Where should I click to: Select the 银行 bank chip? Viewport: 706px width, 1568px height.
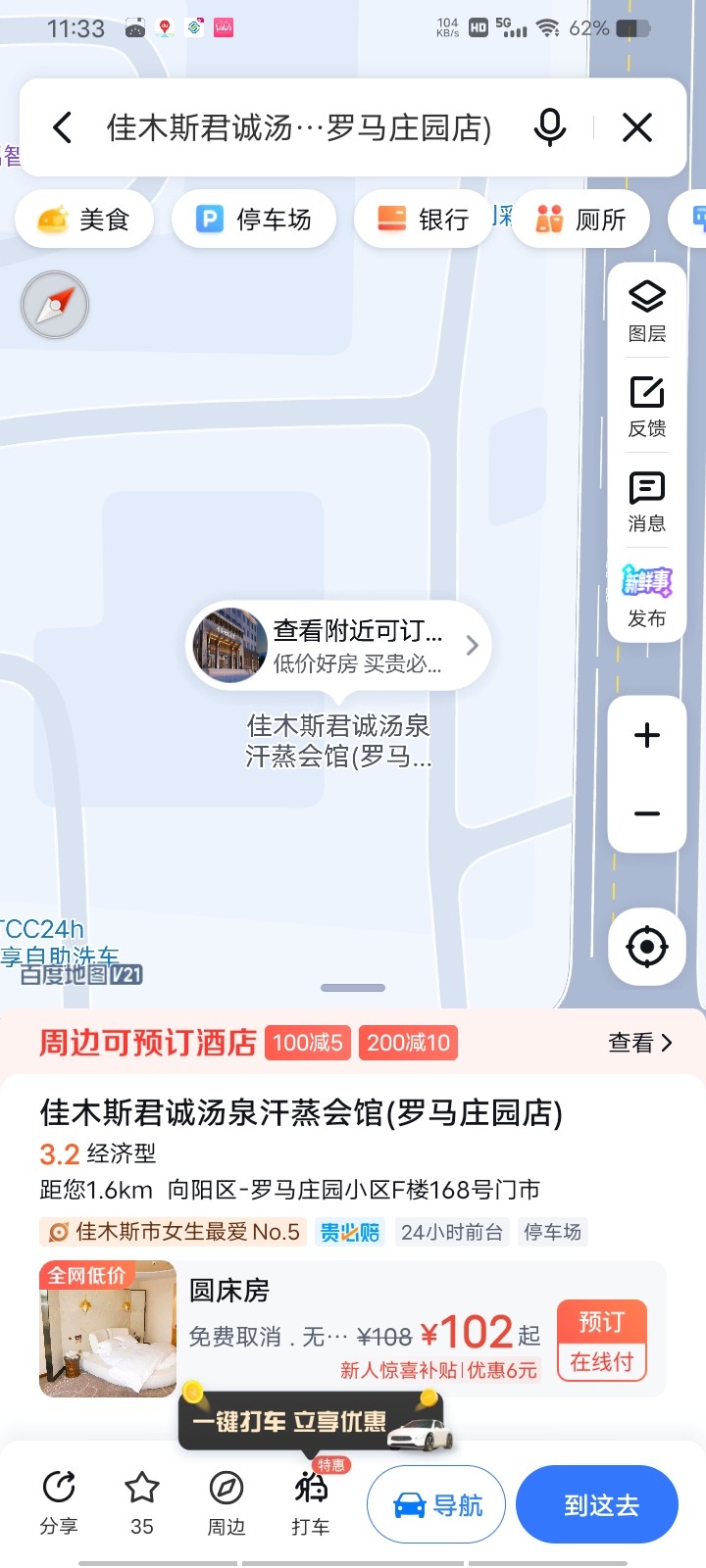(x=424, y=220)
